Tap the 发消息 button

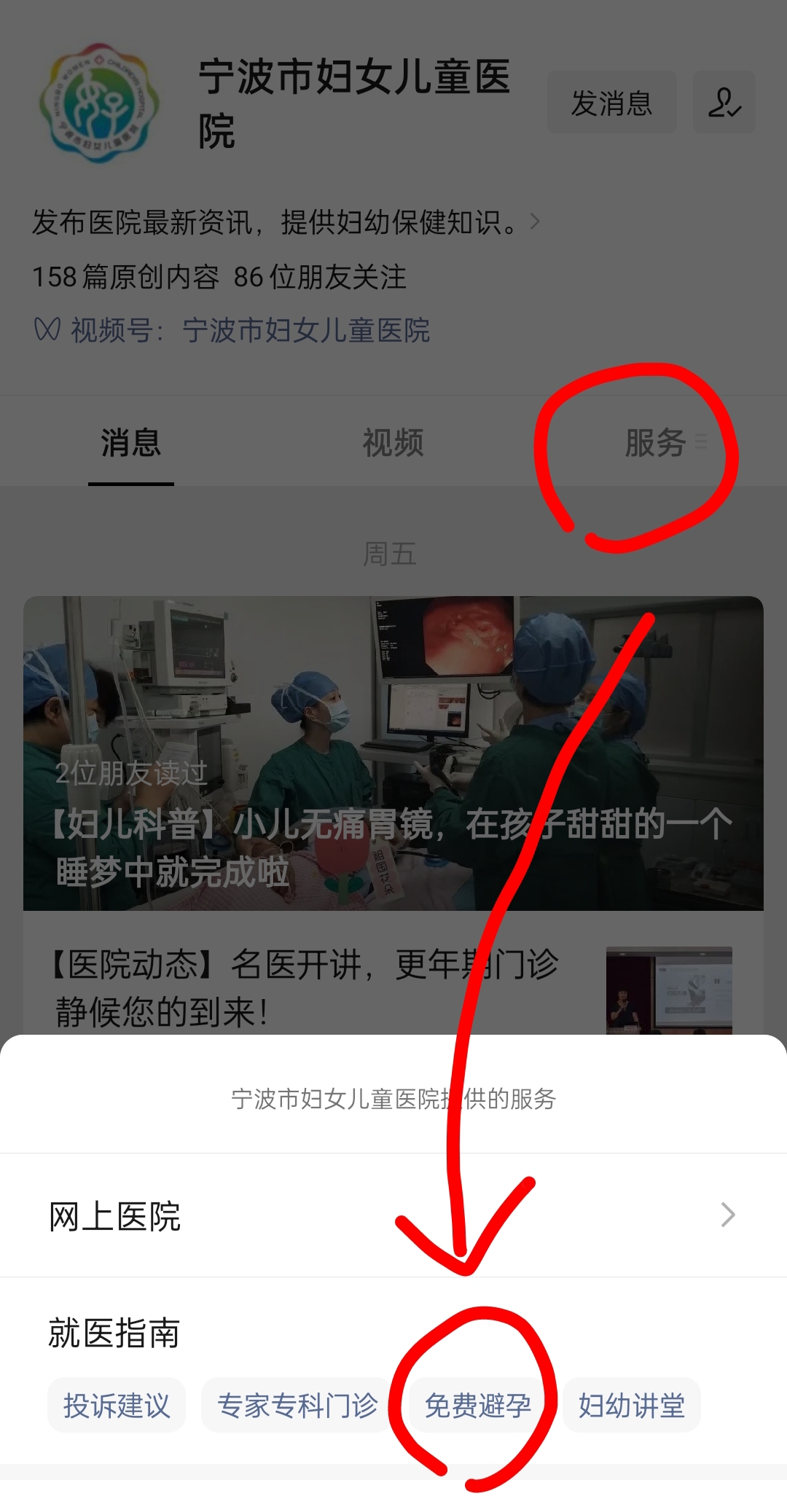[x=611, y=102]
